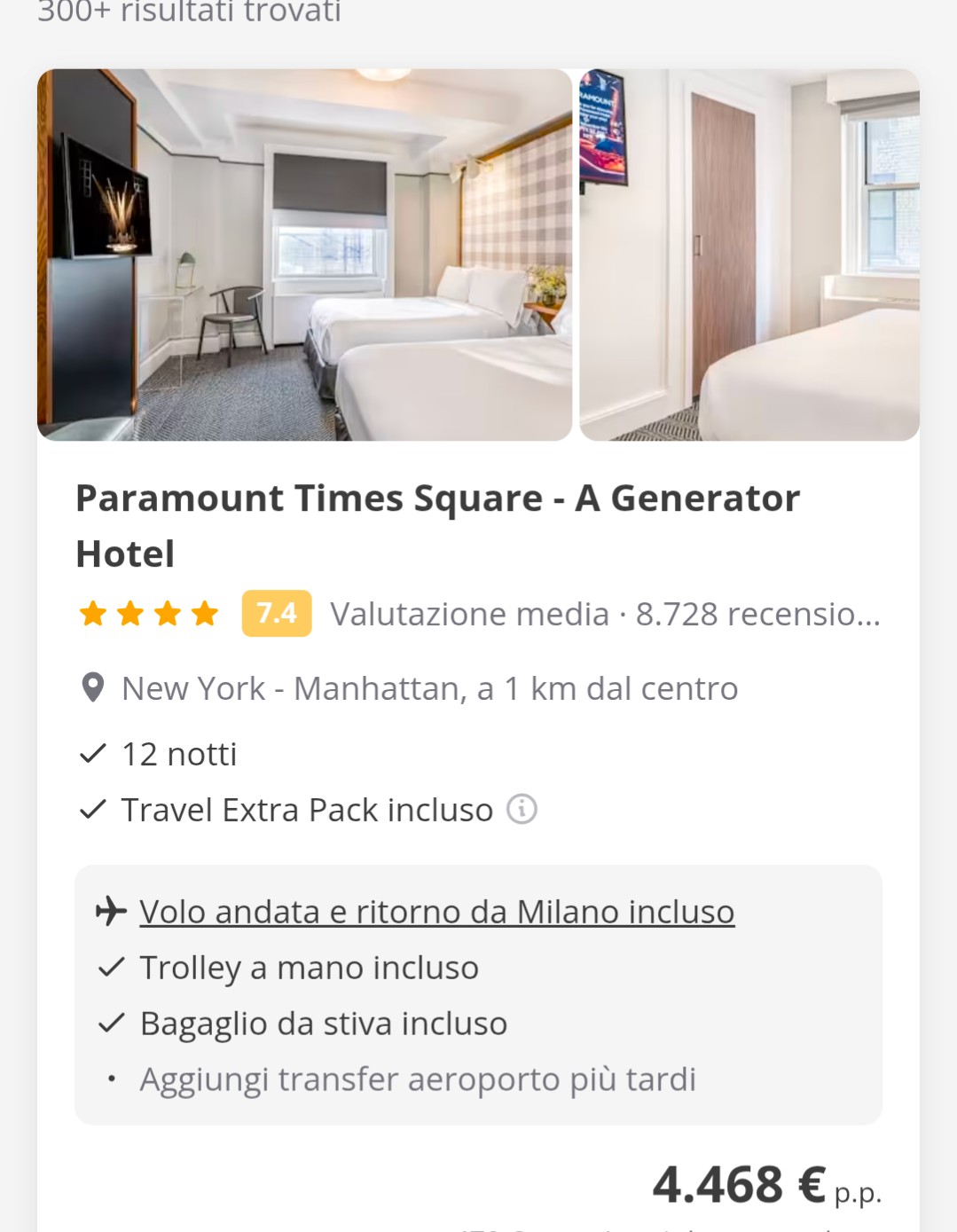
Task: Open the main hotel room photo
Action: click(304, 255)
